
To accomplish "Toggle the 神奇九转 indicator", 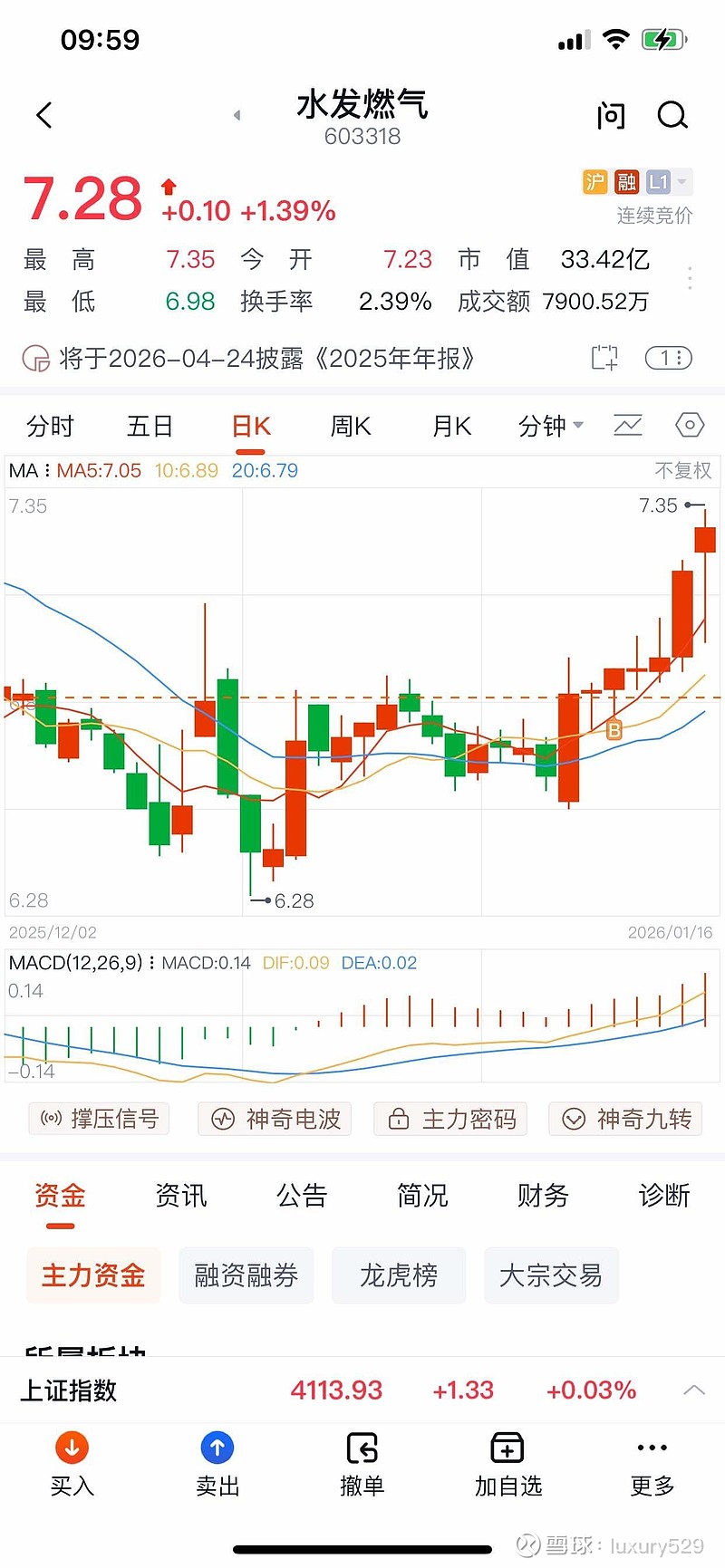I will [624, 1119].
